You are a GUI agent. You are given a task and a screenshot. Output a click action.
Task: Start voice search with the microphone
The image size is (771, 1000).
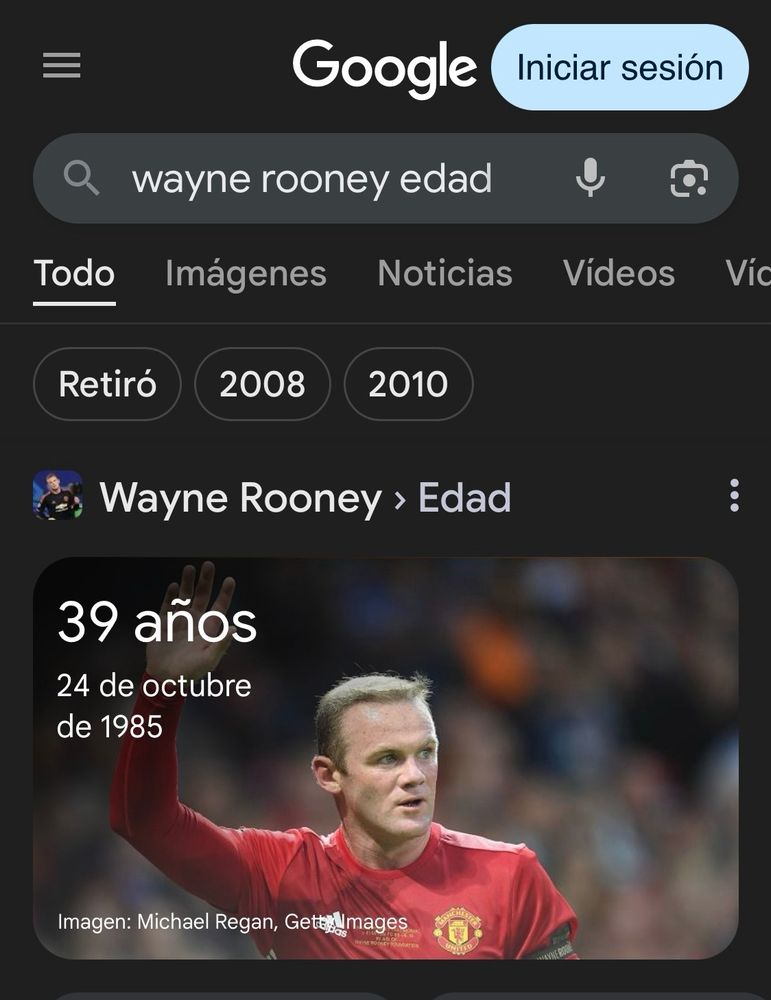[x=590, y=179]
